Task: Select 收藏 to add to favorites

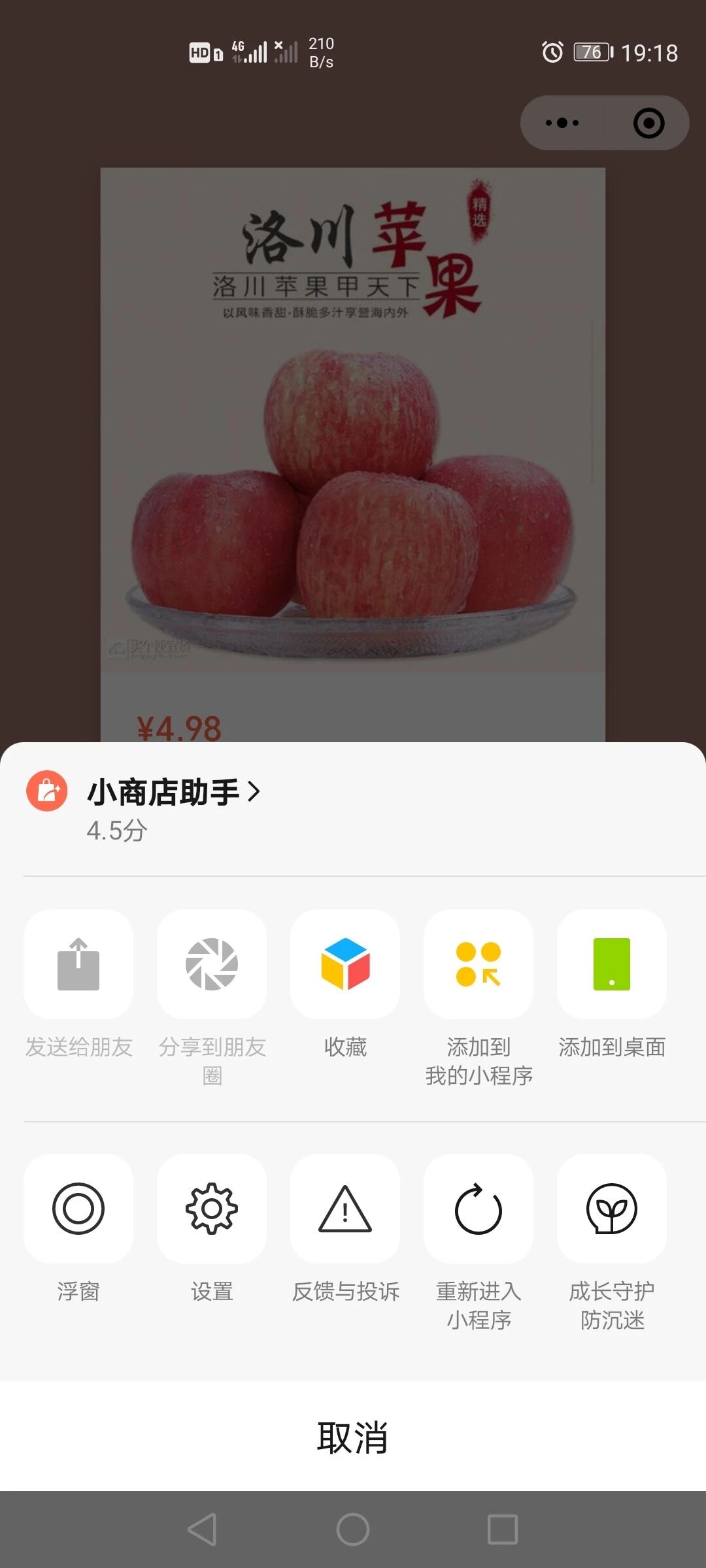Action: click(x=345, y=964)
